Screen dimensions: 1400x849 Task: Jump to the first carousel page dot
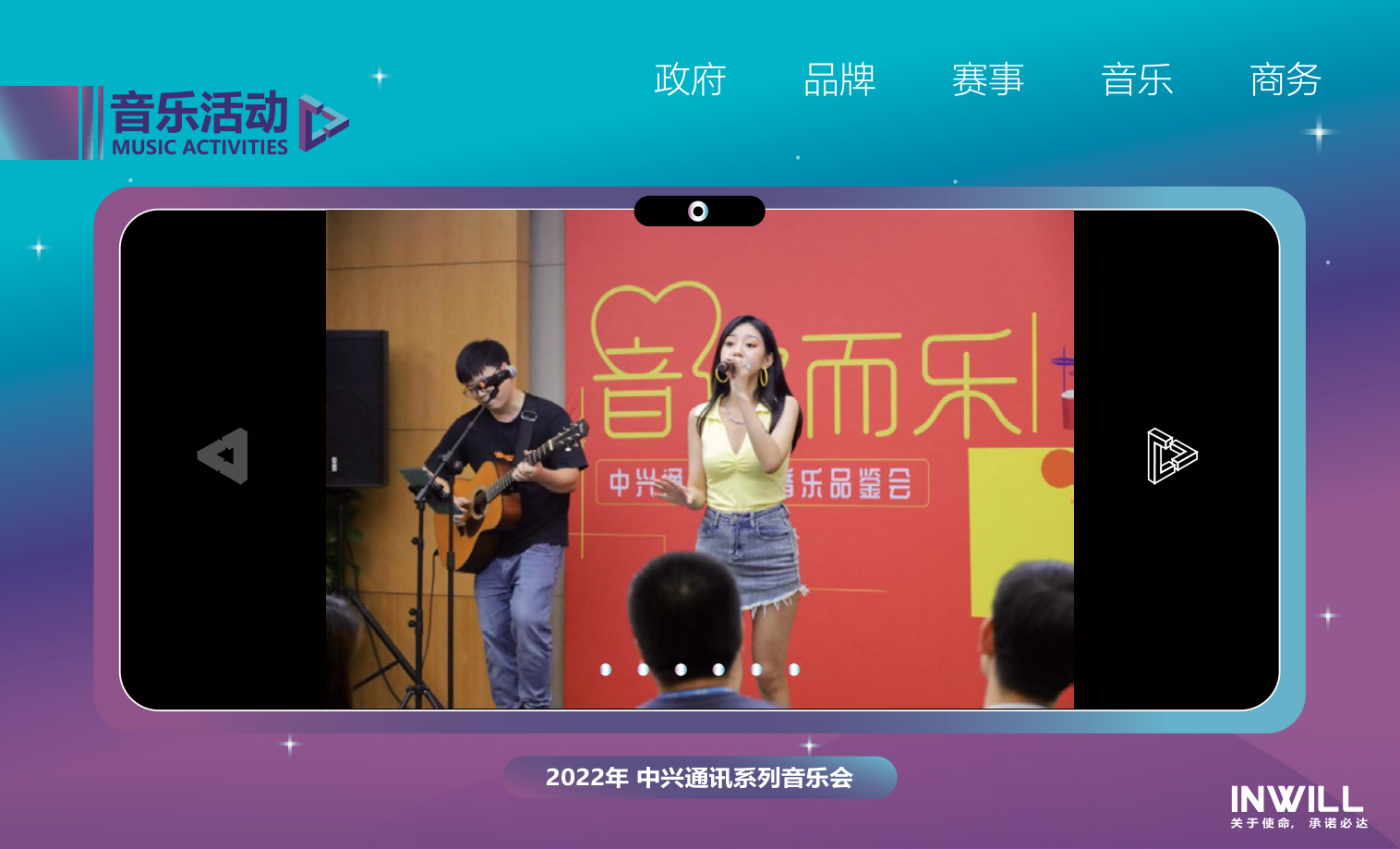click(x=606, y=670)
